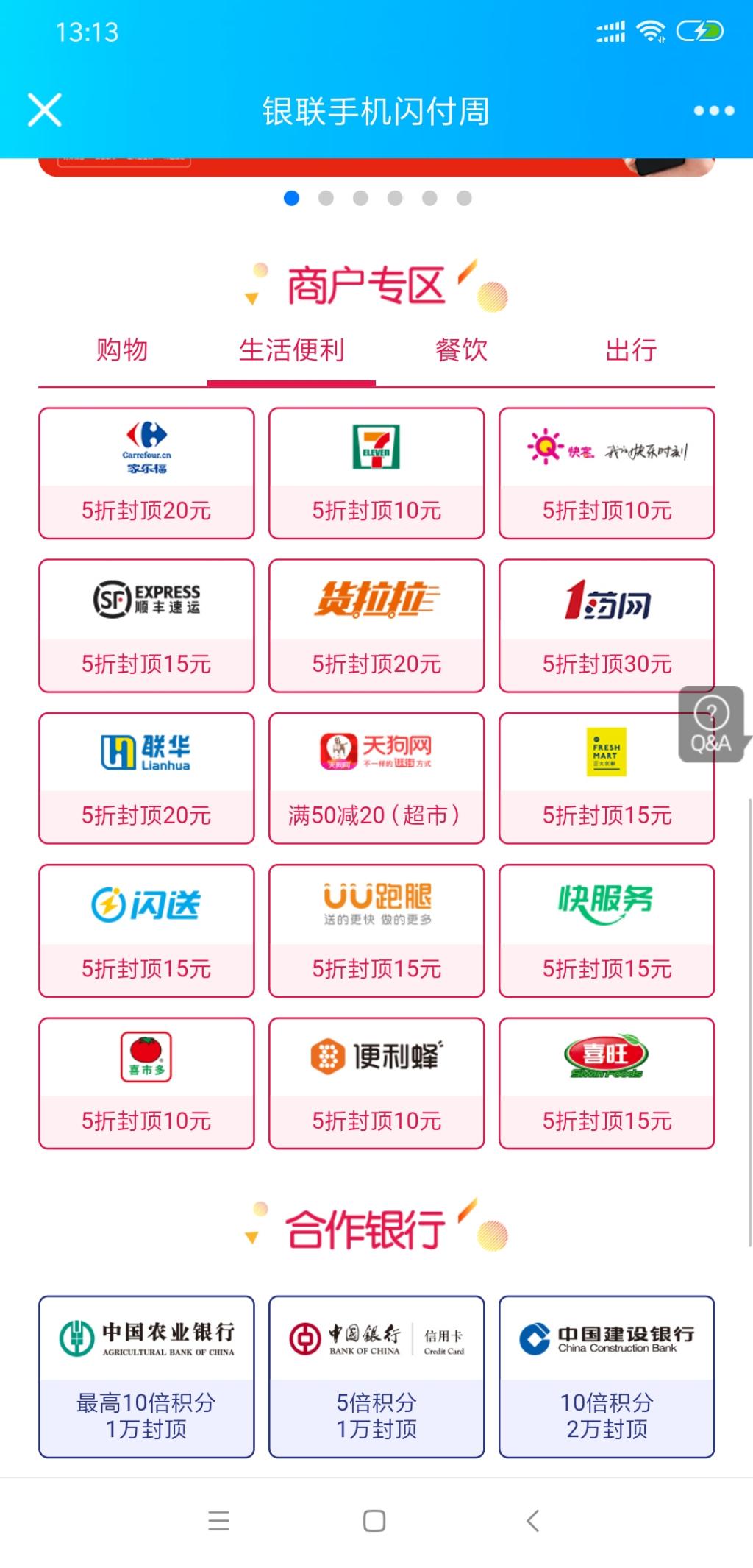Open the 中国建设银行 bank card
Screen dimensions: 753x1568
(x=607, y=1376)
